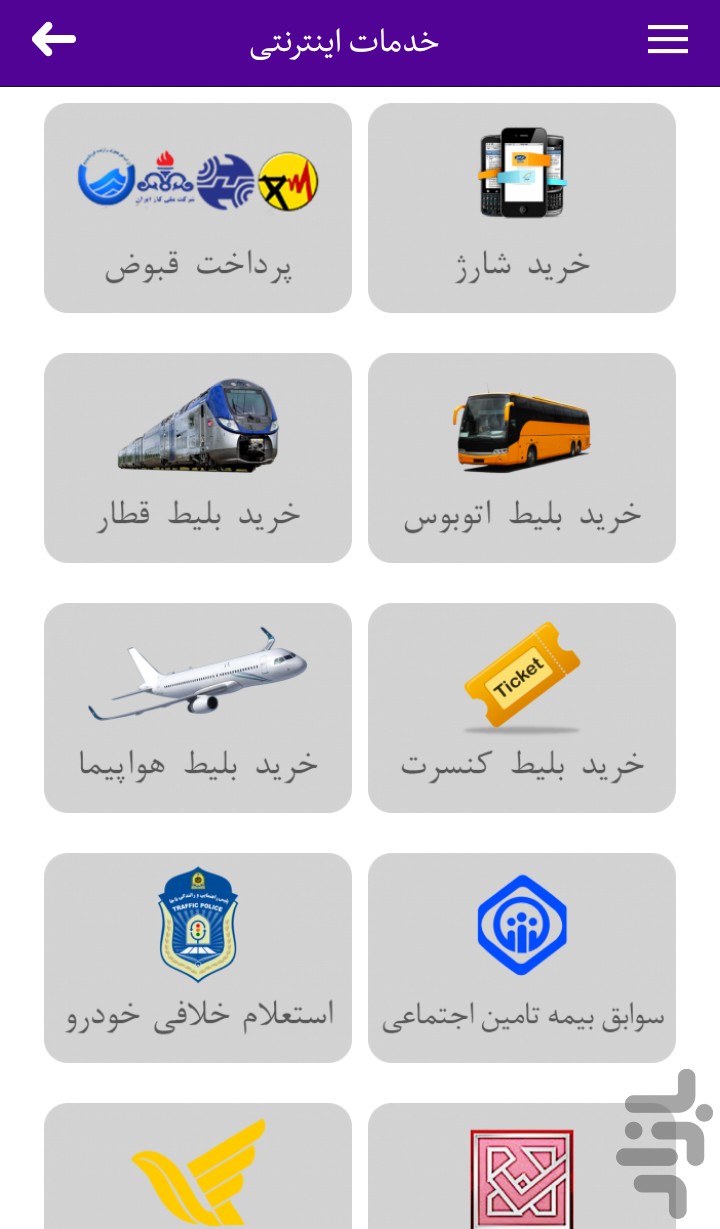Open the خرید شارژ card
Screen dimensions: 720x1229
pyautogui.click(x=522, y=208)
